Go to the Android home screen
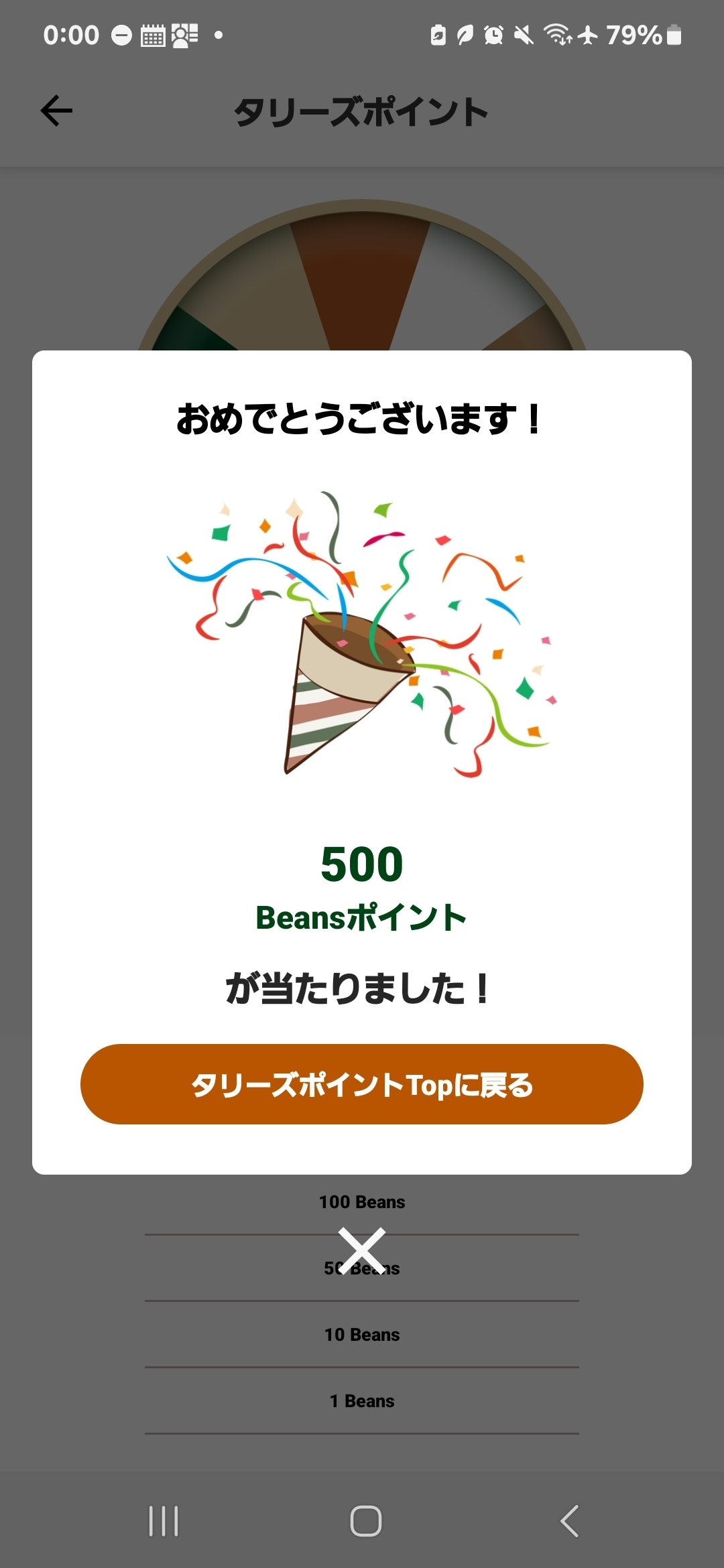This screenshot has width=724, height=1568. tap(365, 1520)
